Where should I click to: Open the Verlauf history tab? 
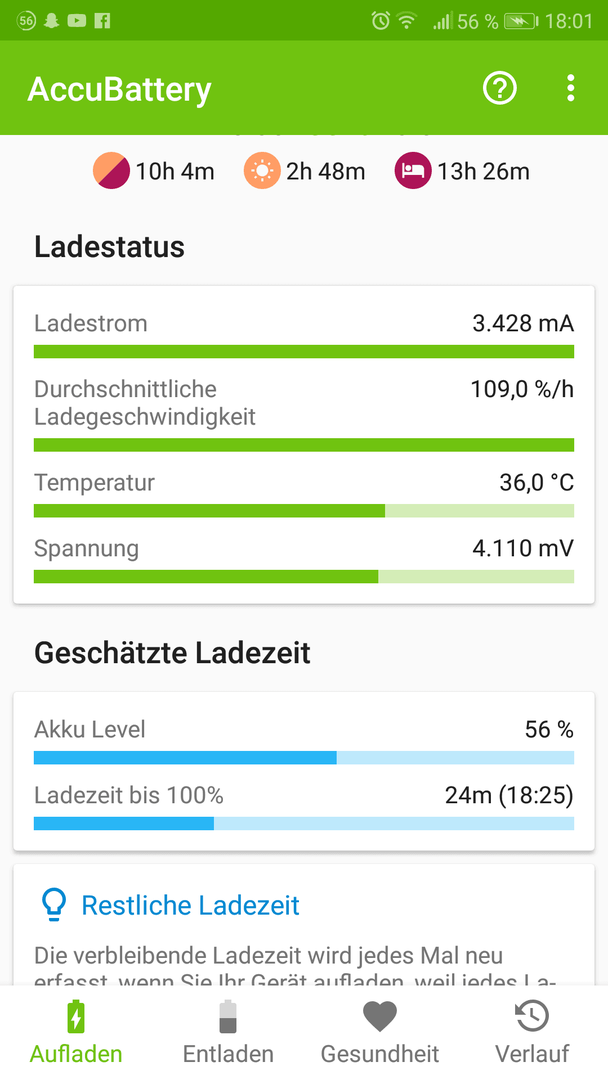(532, 1032)
